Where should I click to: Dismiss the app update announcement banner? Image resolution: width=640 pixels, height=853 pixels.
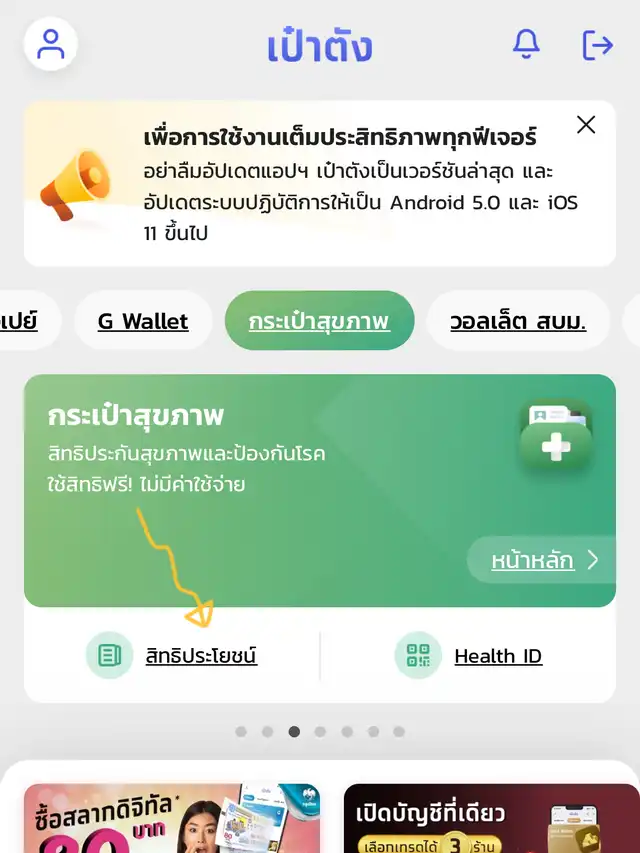tap(586, 124)
